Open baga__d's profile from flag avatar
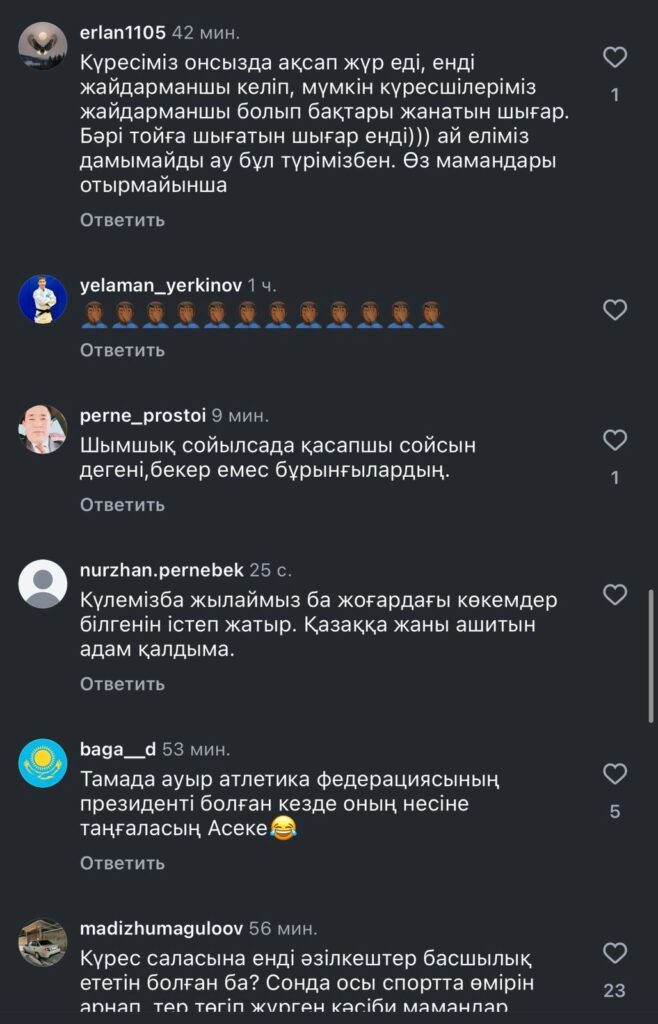Screen dimensions: 658x1024 (x=43, y=762)
